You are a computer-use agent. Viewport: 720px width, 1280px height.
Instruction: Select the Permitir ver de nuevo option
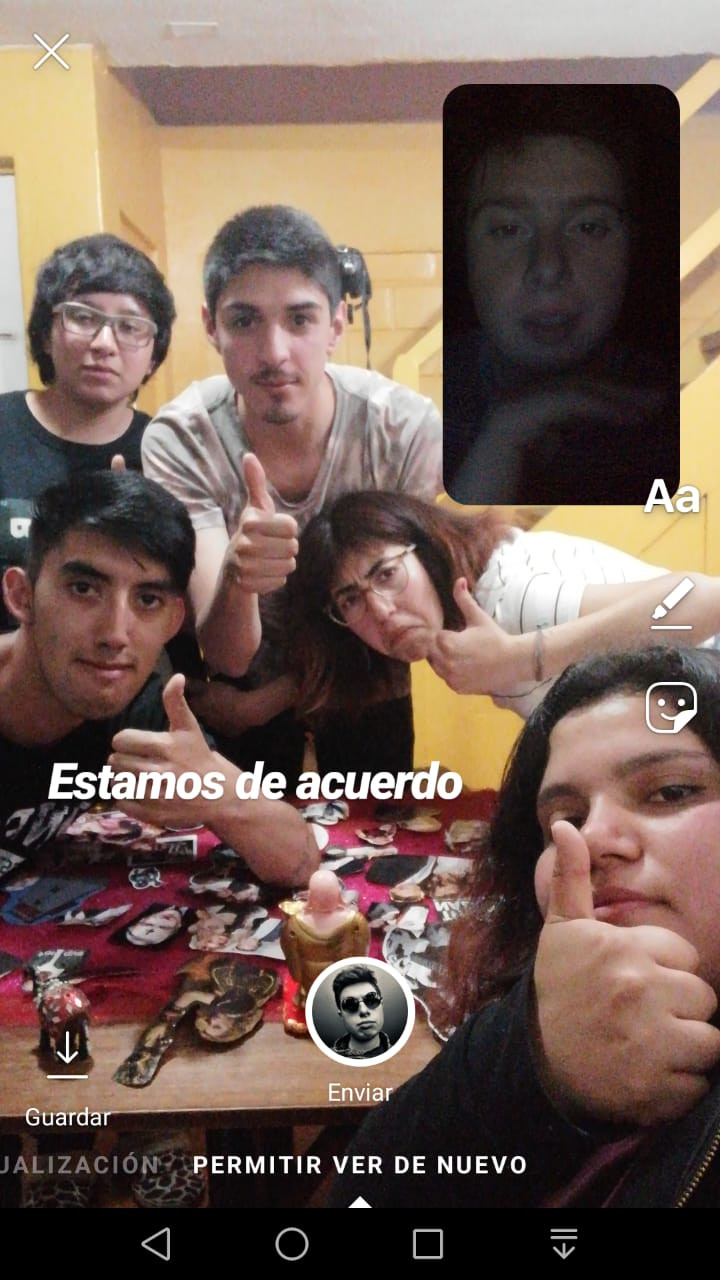pyautogui.click(x=360, y=1165)
